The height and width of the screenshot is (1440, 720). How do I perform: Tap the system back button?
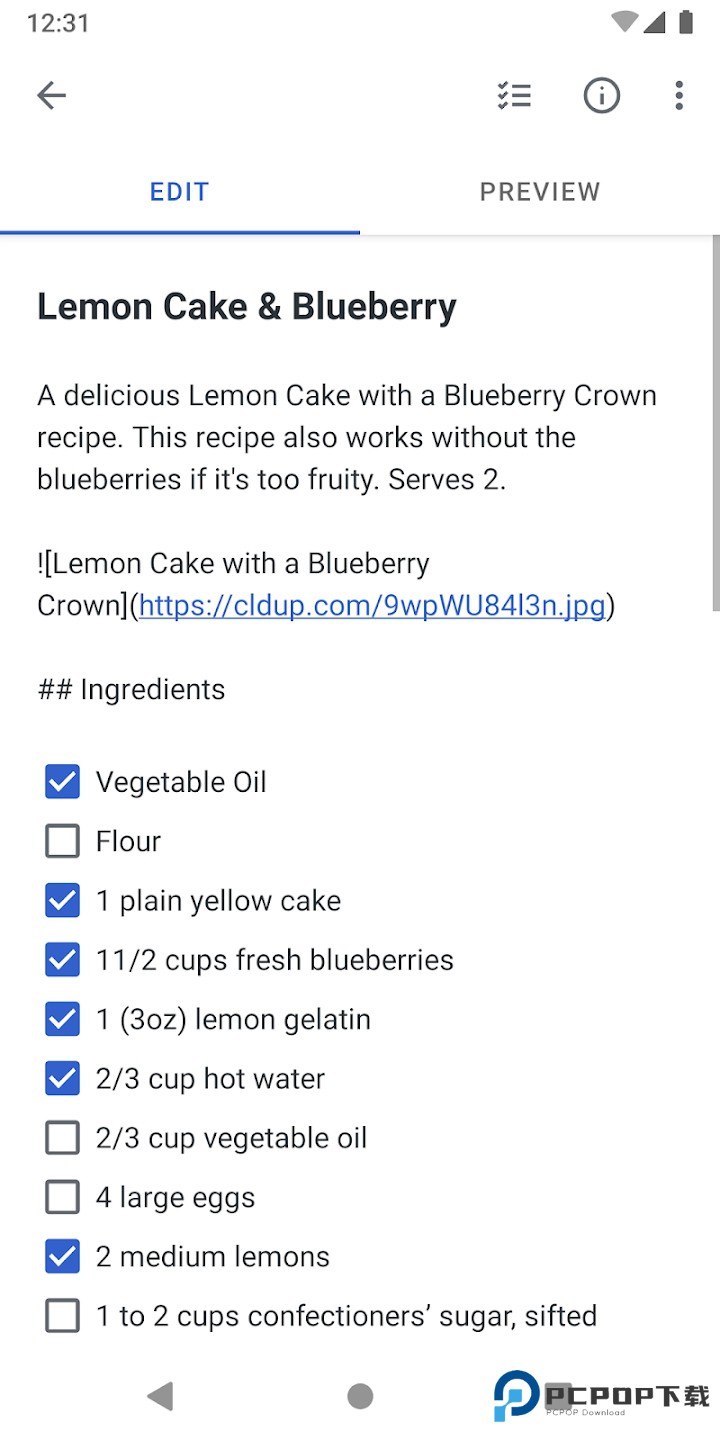click(x=160, y=1396)
